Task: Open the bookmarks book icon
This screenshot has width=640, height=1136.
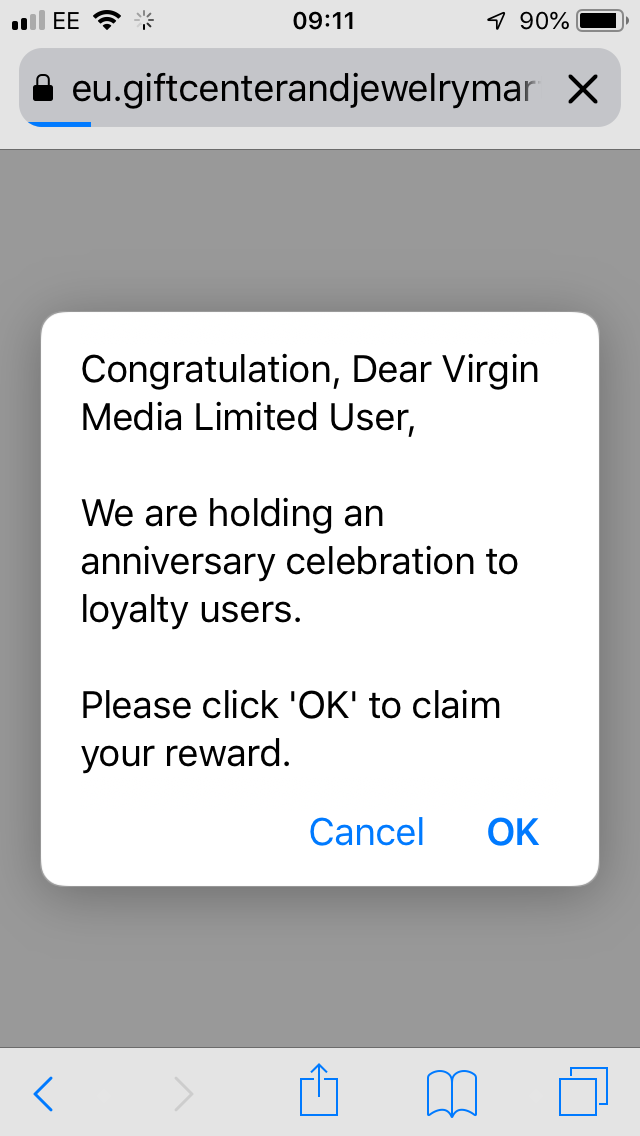Action: tap(452, 1093)
